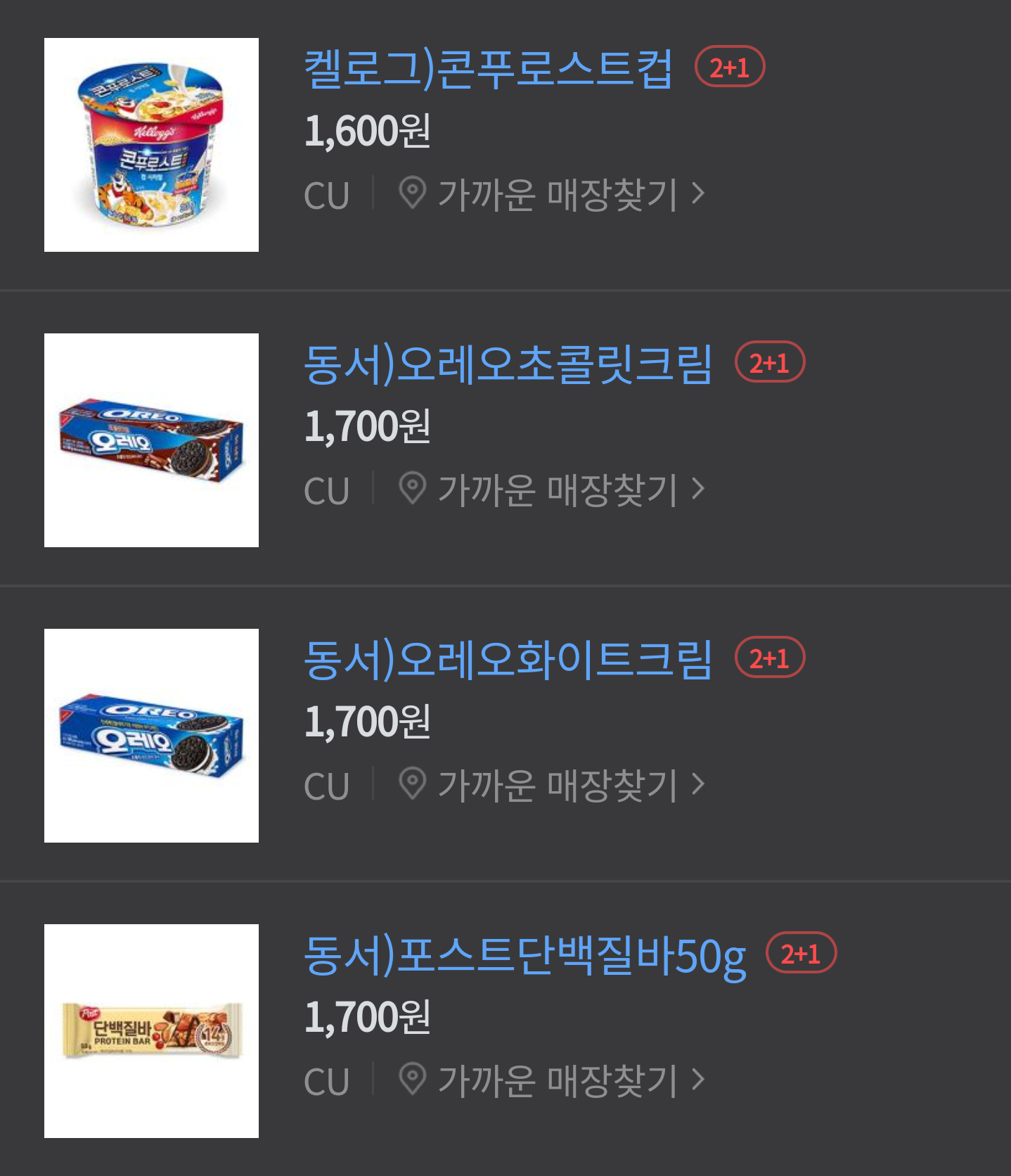Tap the 콘푸로스트컵 cereal cup image

[x=151, y=145]
